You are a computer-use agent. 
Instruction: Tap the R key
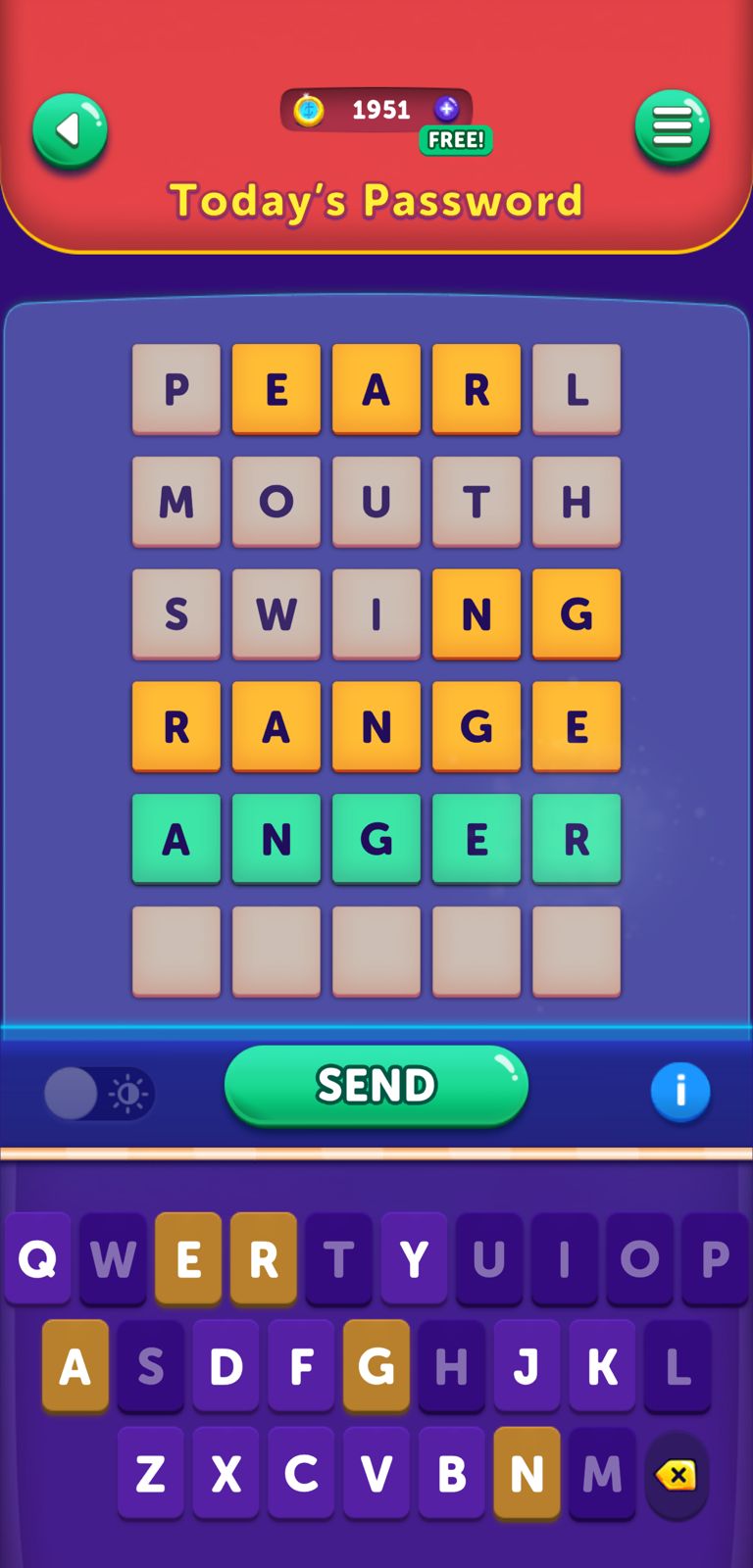(263, 1258)
